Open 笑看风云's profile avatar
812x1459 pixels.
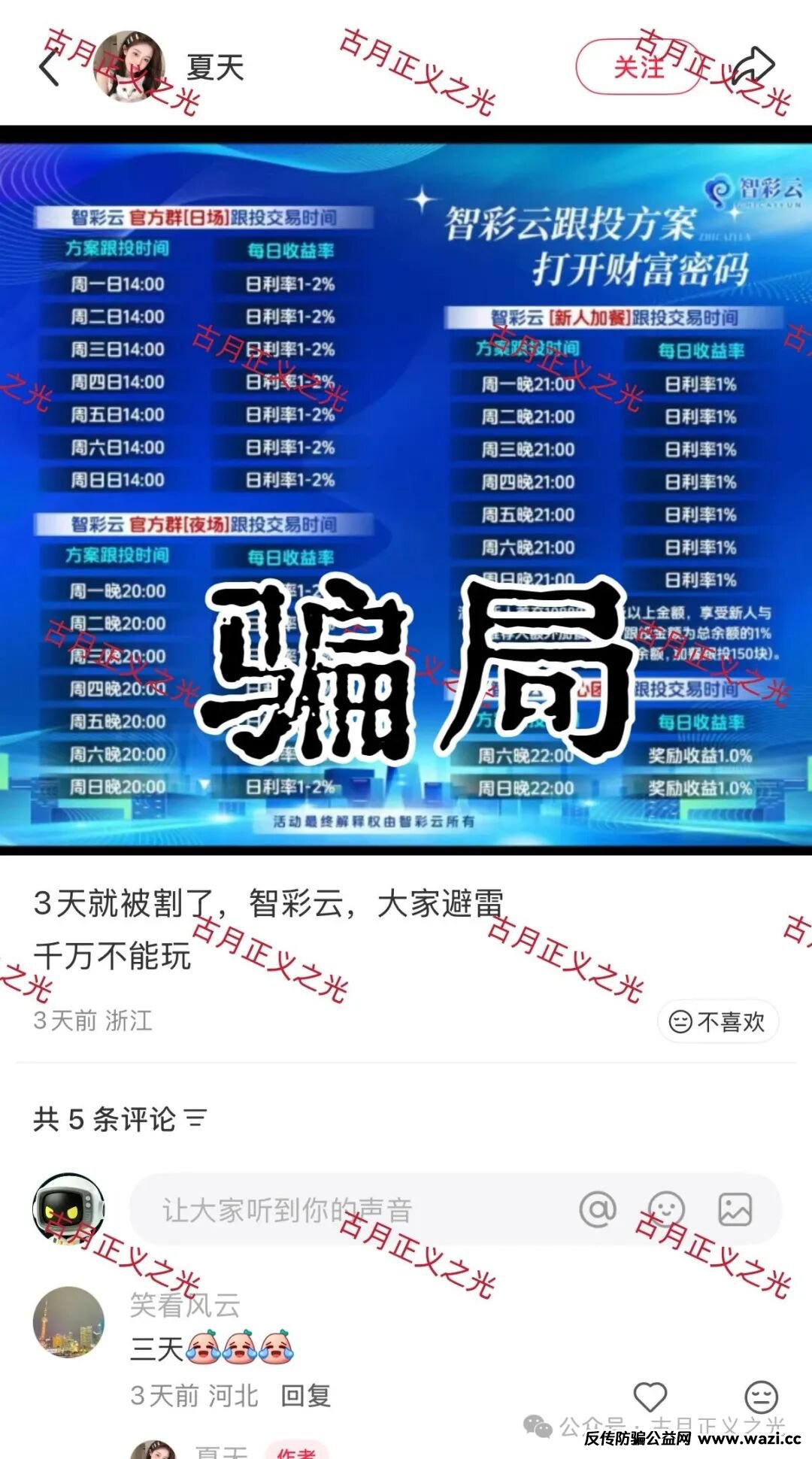tap(69, 1321)
